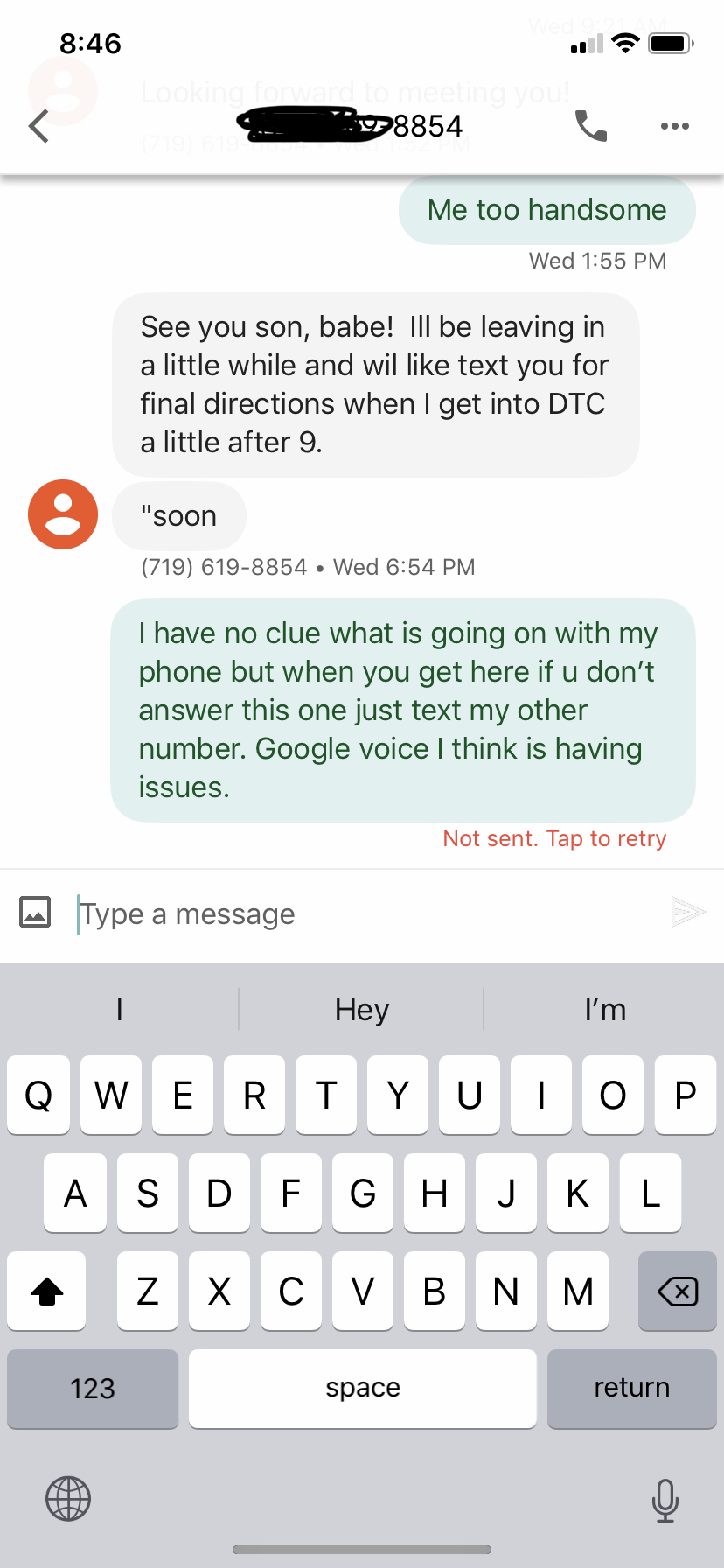The width and height of the screenshot is (724, 1568).
Task: Tap 'Not sent. Tap to retry'
Action: tap(554, 838)
